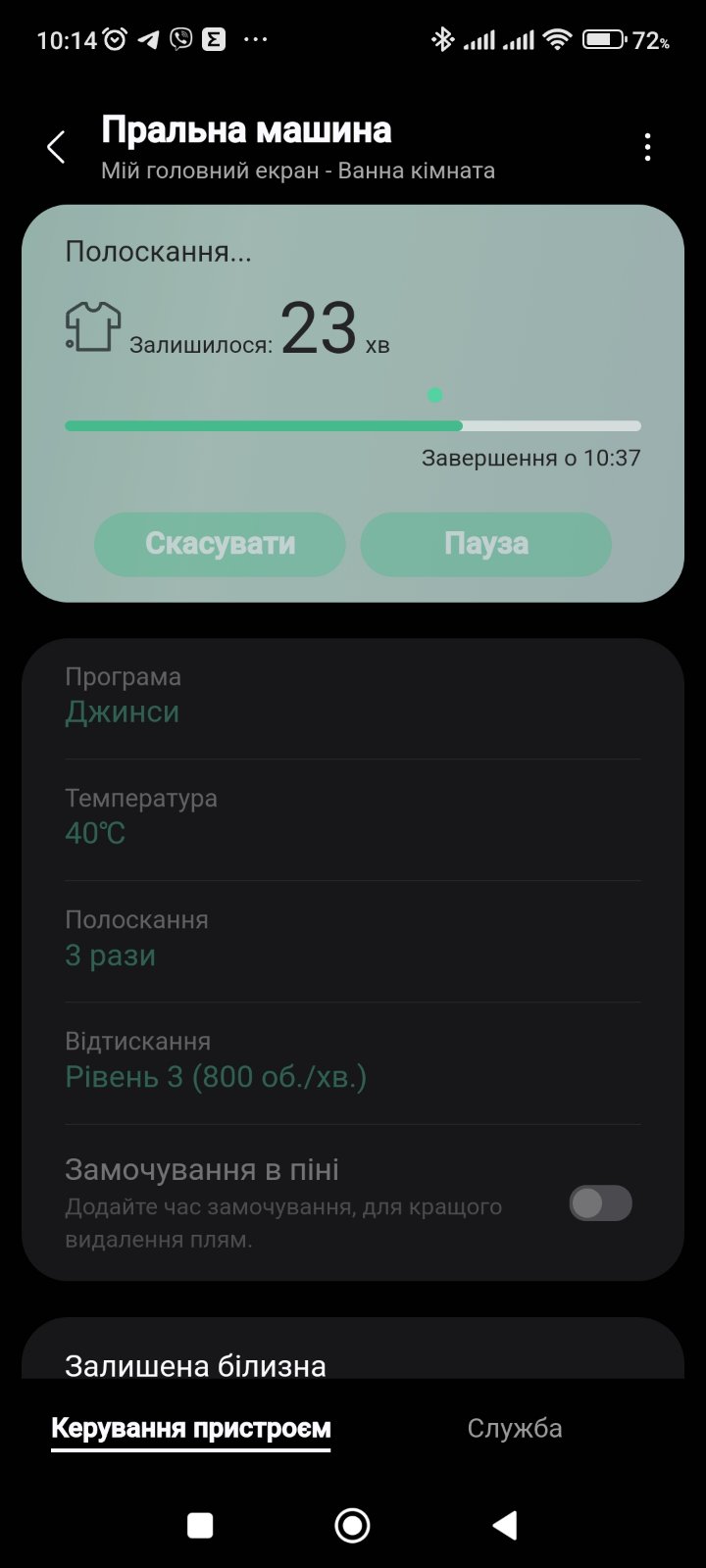Open the Відтискання Рівень 3 setting

click(353, 1062)
